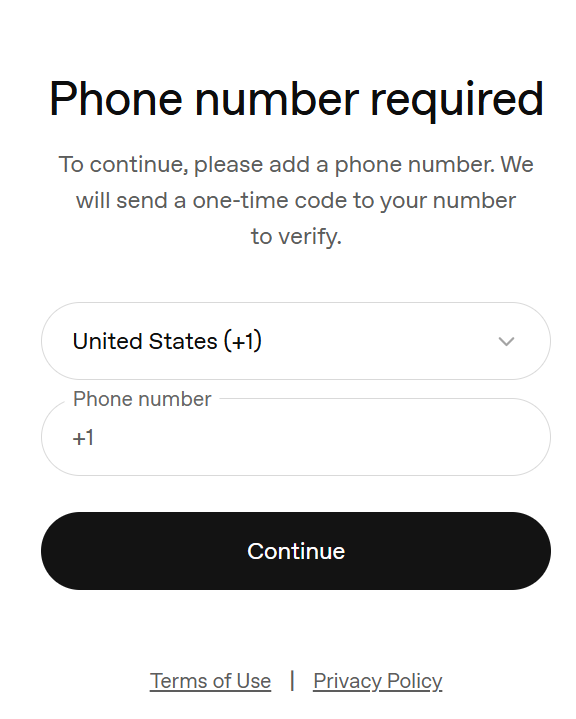
Task: Open the Terms of Use link
Action: [x=210, y=681]
